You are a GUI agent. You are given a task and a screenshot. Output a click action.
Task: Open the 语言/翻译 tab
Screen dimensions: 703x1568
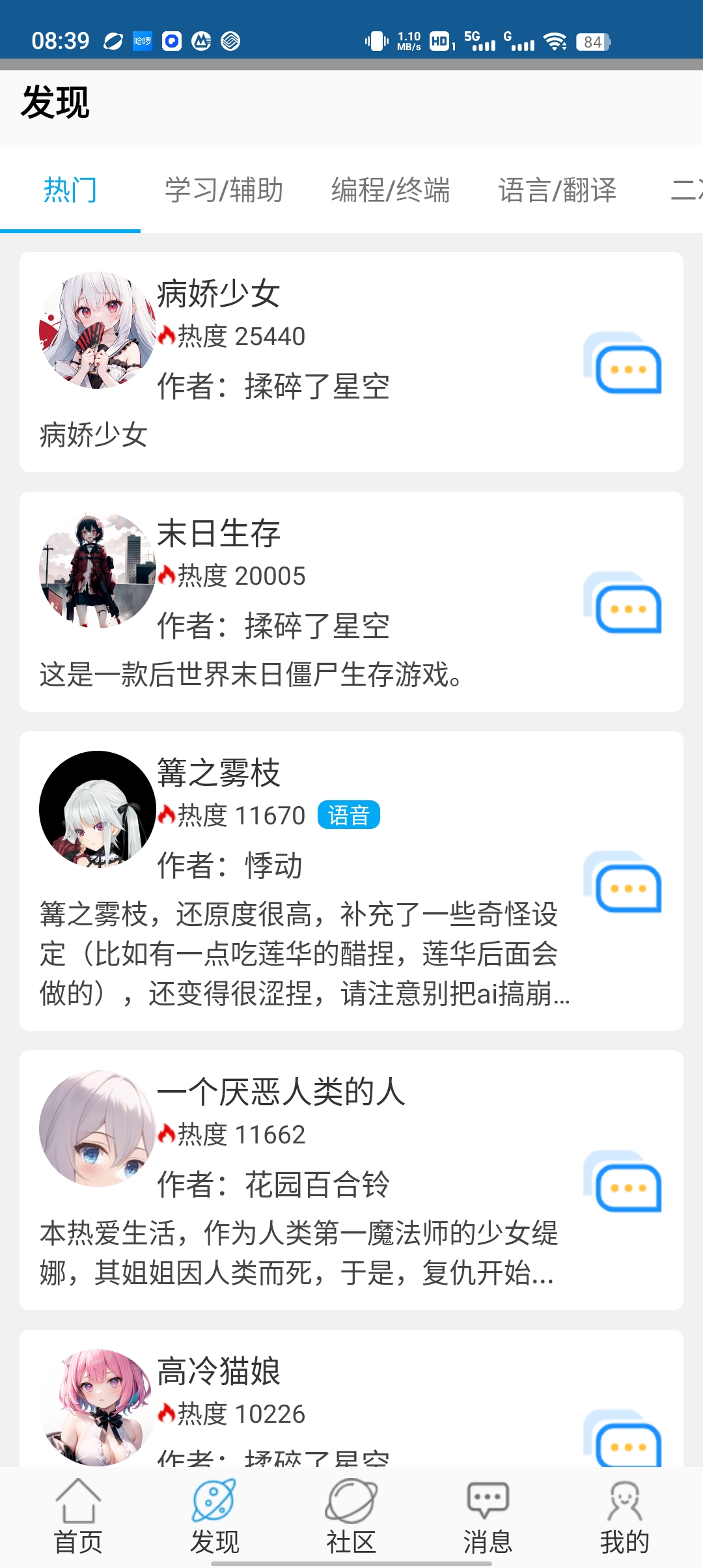click(557, 190)
